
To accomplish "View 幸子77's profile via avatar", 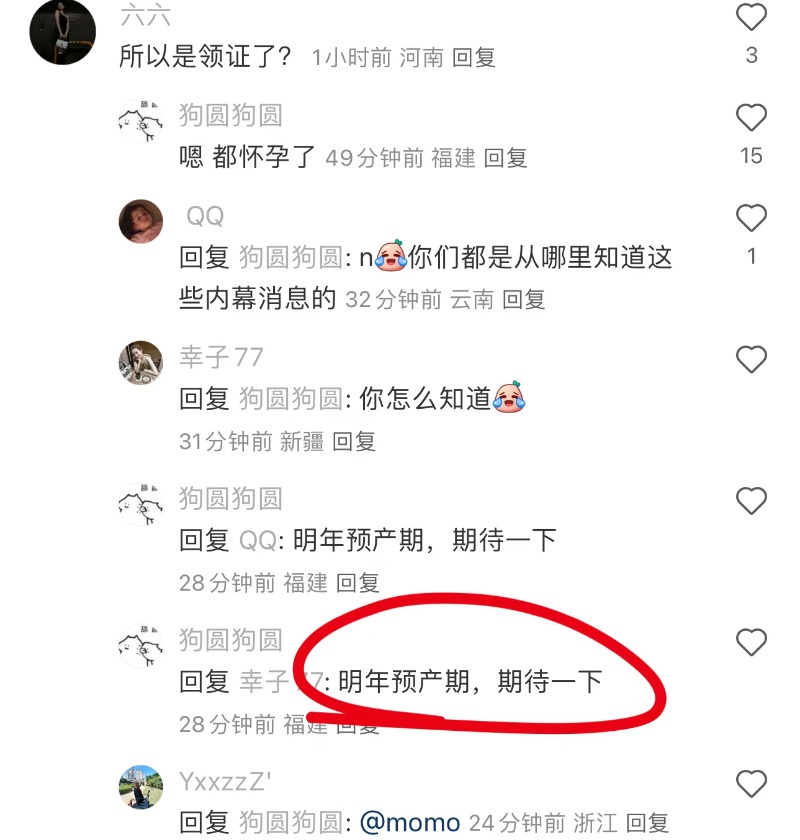I will [x=141, y=363].
